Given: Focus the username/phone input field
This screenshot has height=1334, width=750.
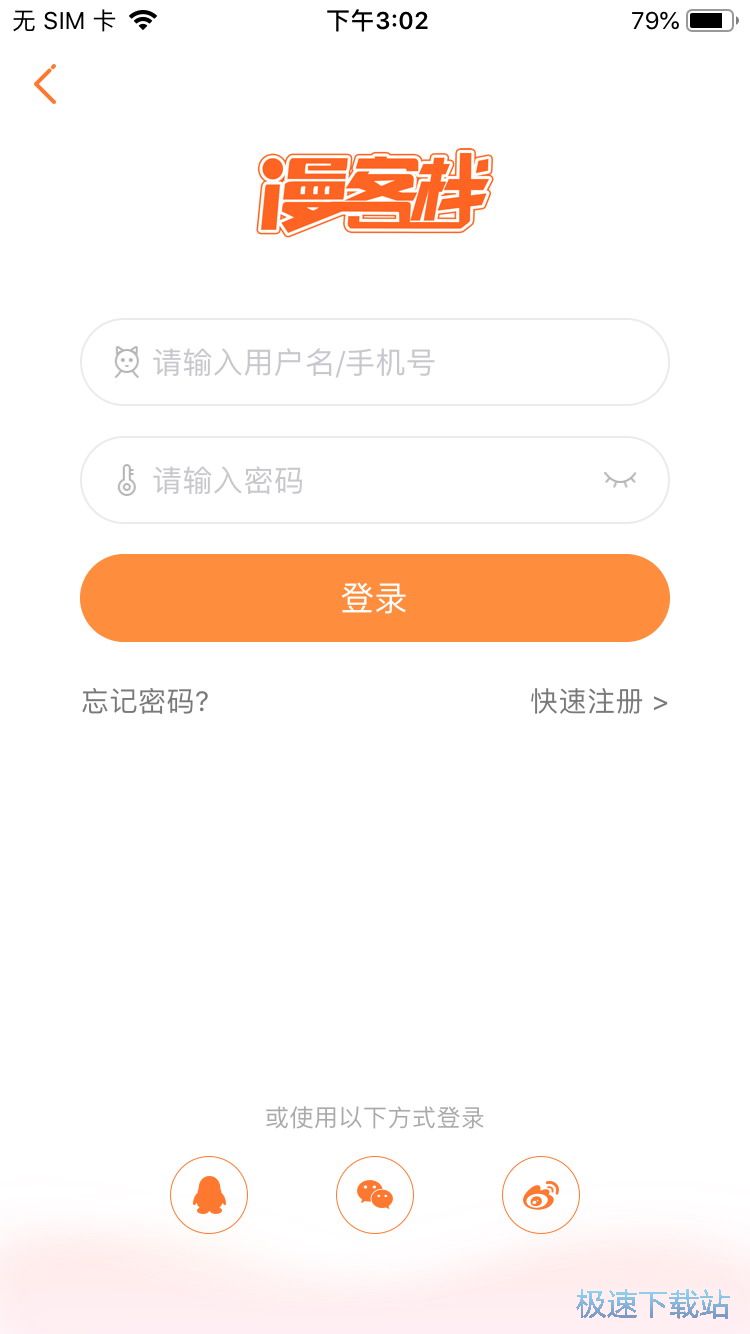Looking at the screenshot, I should 375,363.
